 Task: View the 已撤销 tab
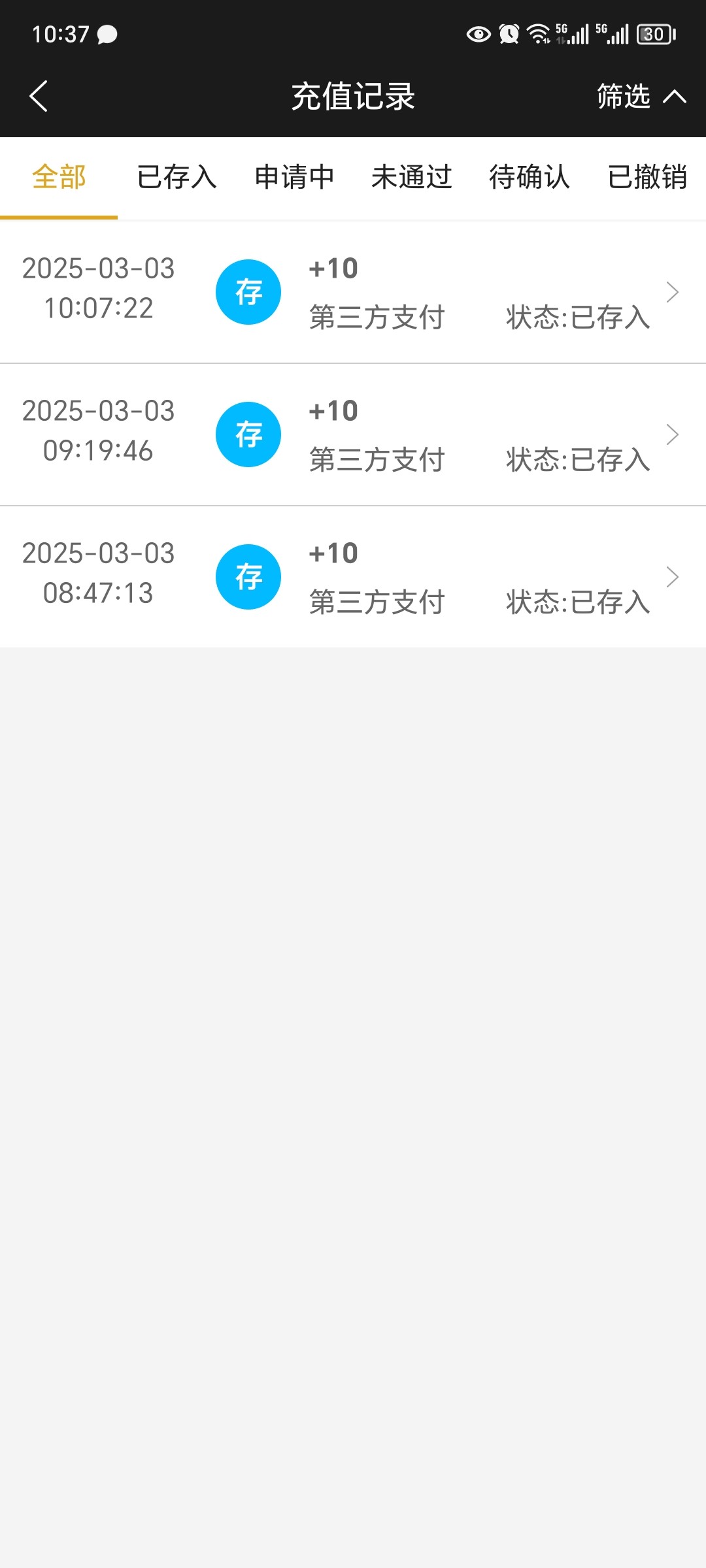coord(647,177)
